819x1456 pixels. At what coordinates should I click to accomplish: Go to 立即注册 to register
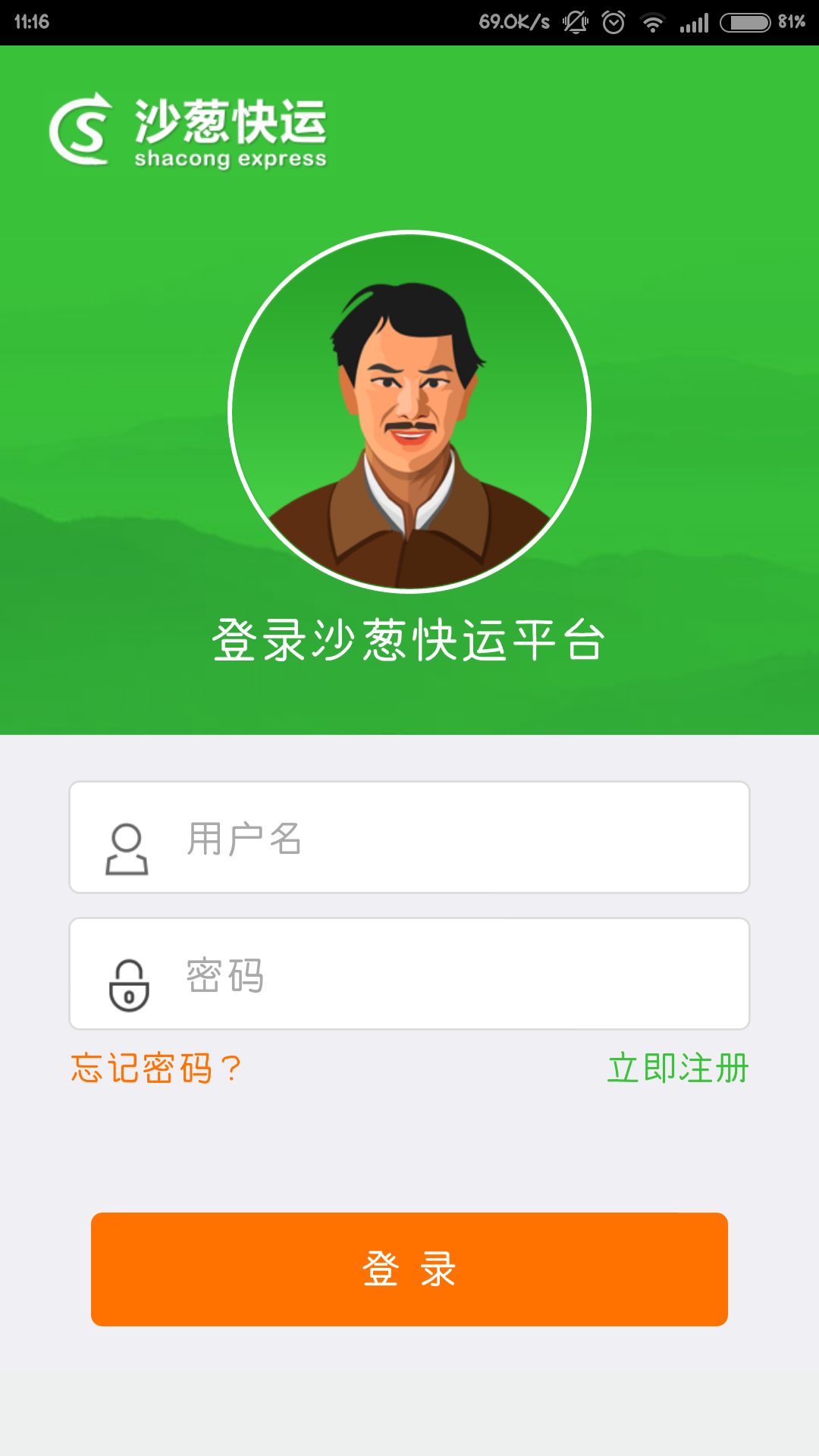click(678, 1068)
